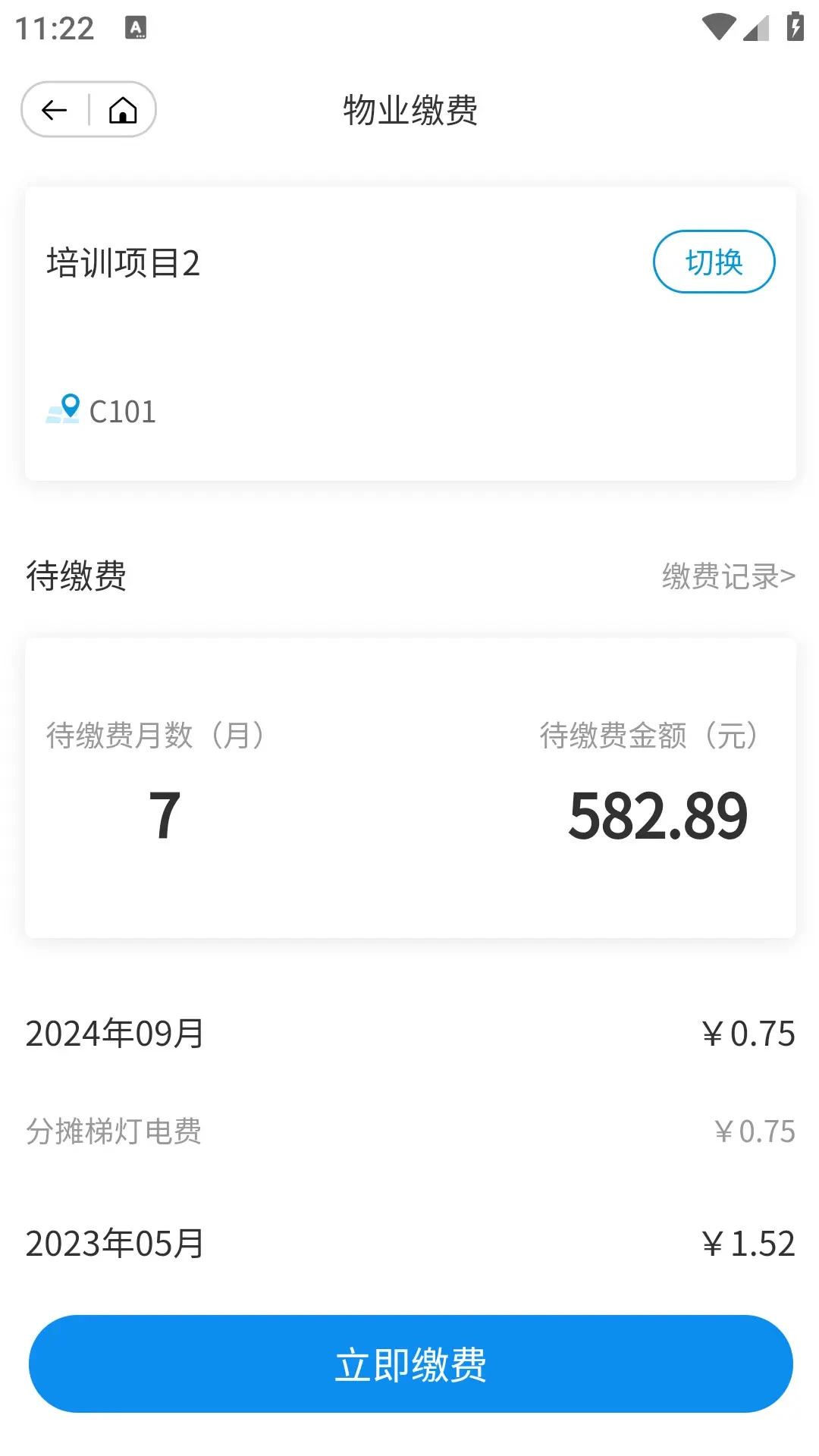Tap the pending amount 582.89
This screenshot has height=1456, width=819.
pos(658,816)
